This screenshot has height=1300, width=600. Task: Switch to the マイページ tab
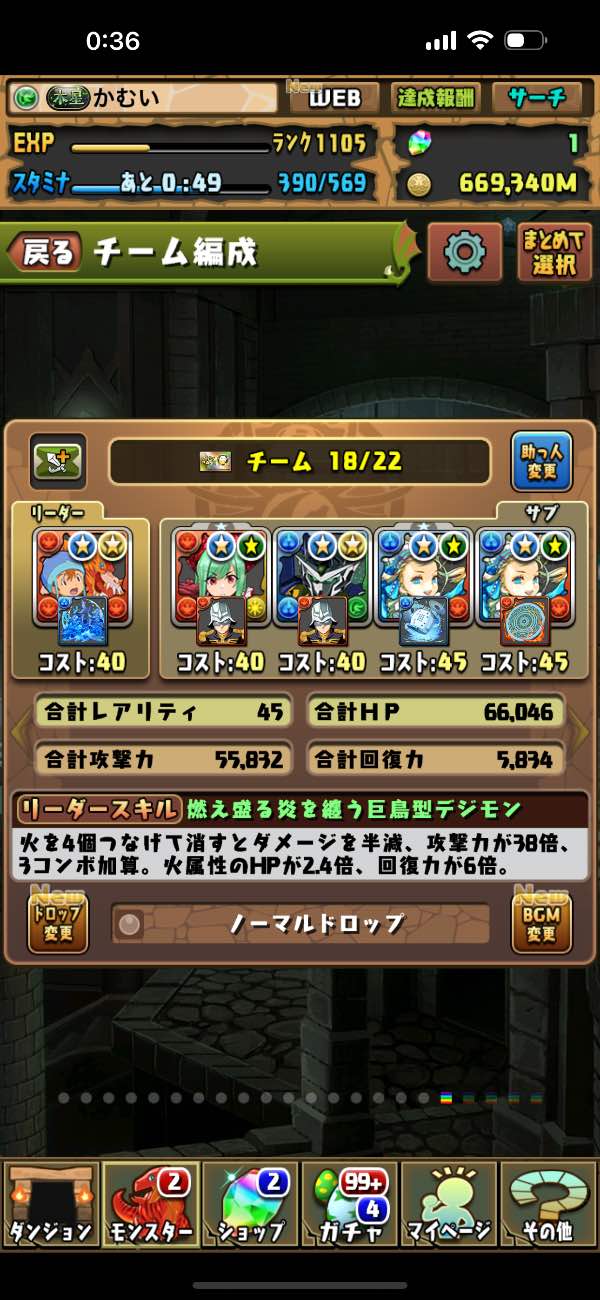[x=449, y=1205]
